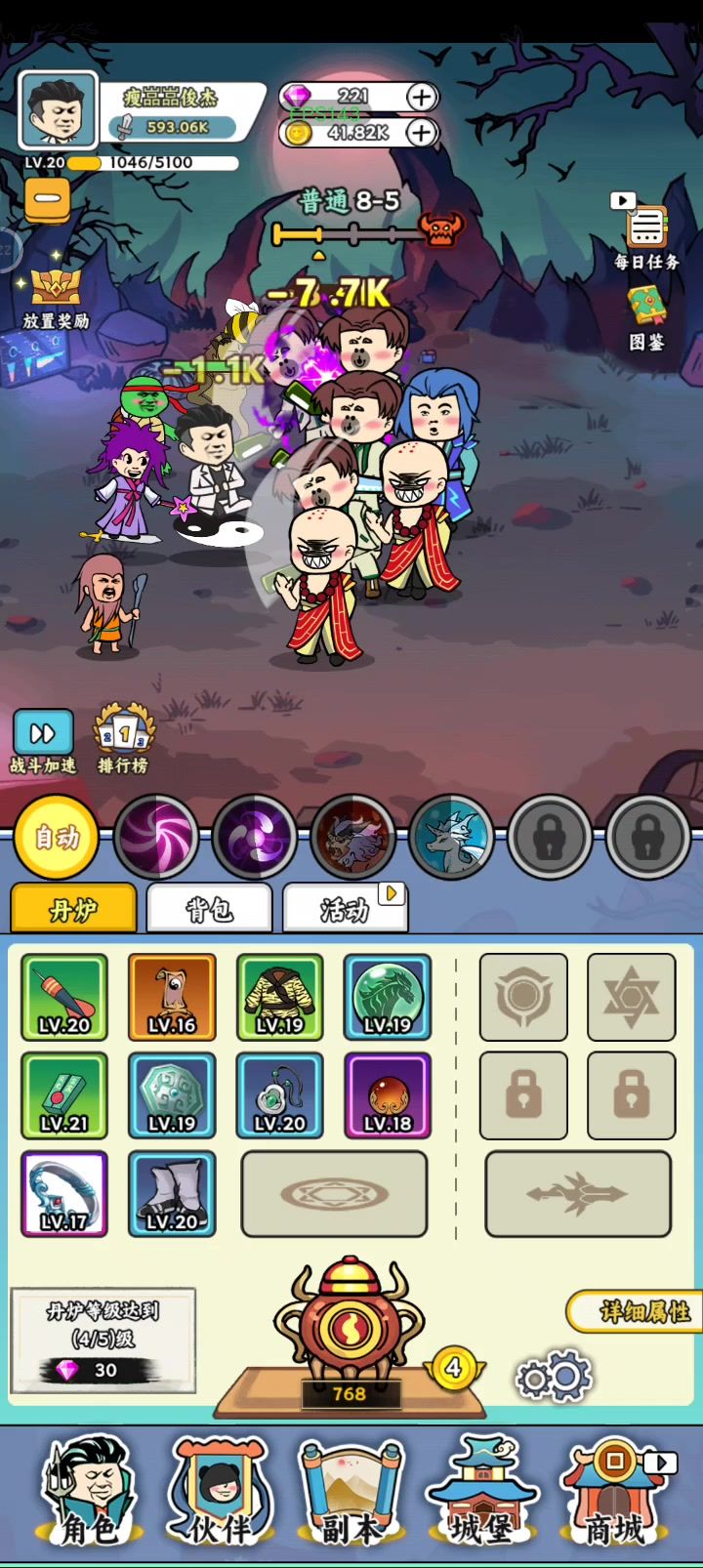Open the 图鉴 handbook
703x1568 pixels.
[645, 316]
